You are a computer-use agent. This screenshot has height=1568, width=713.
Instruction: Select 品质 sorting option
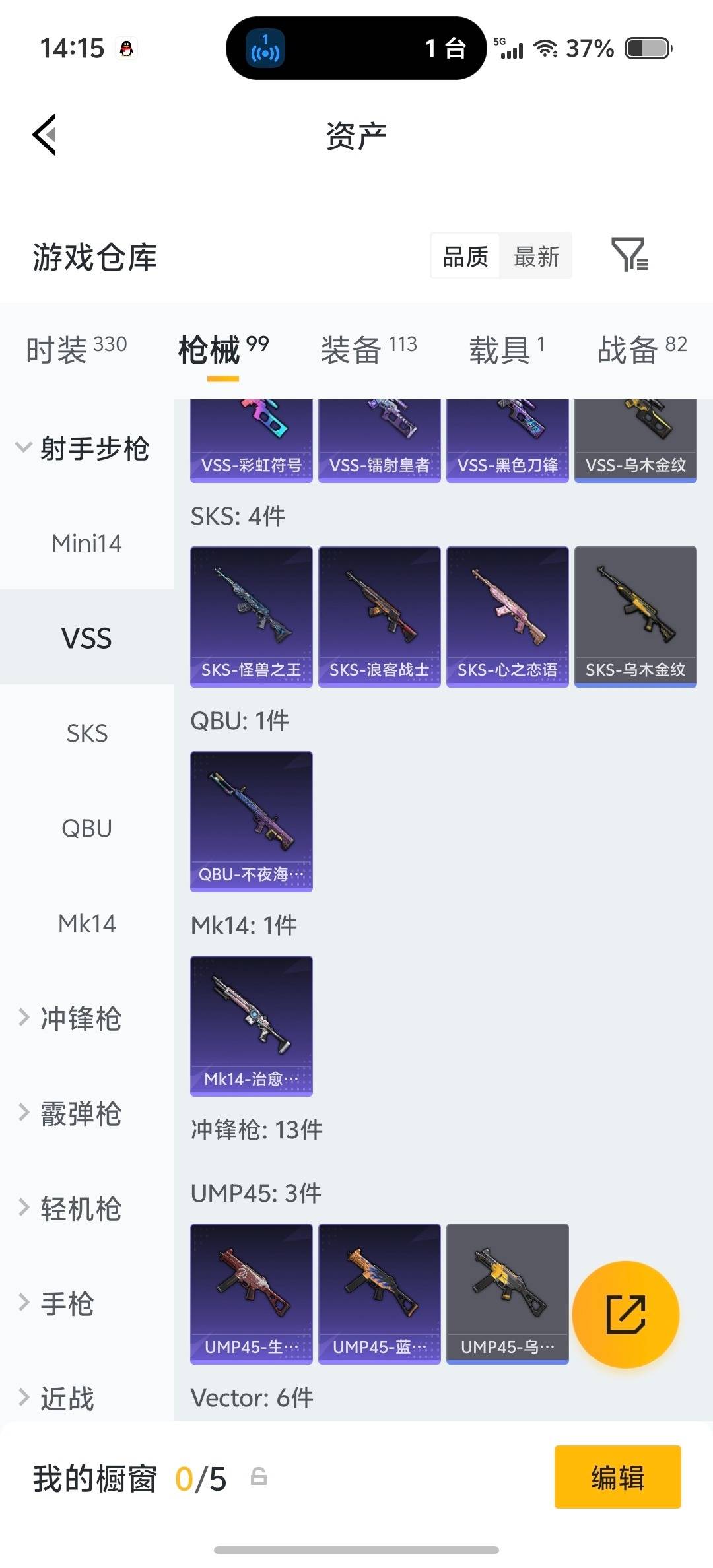465,256
